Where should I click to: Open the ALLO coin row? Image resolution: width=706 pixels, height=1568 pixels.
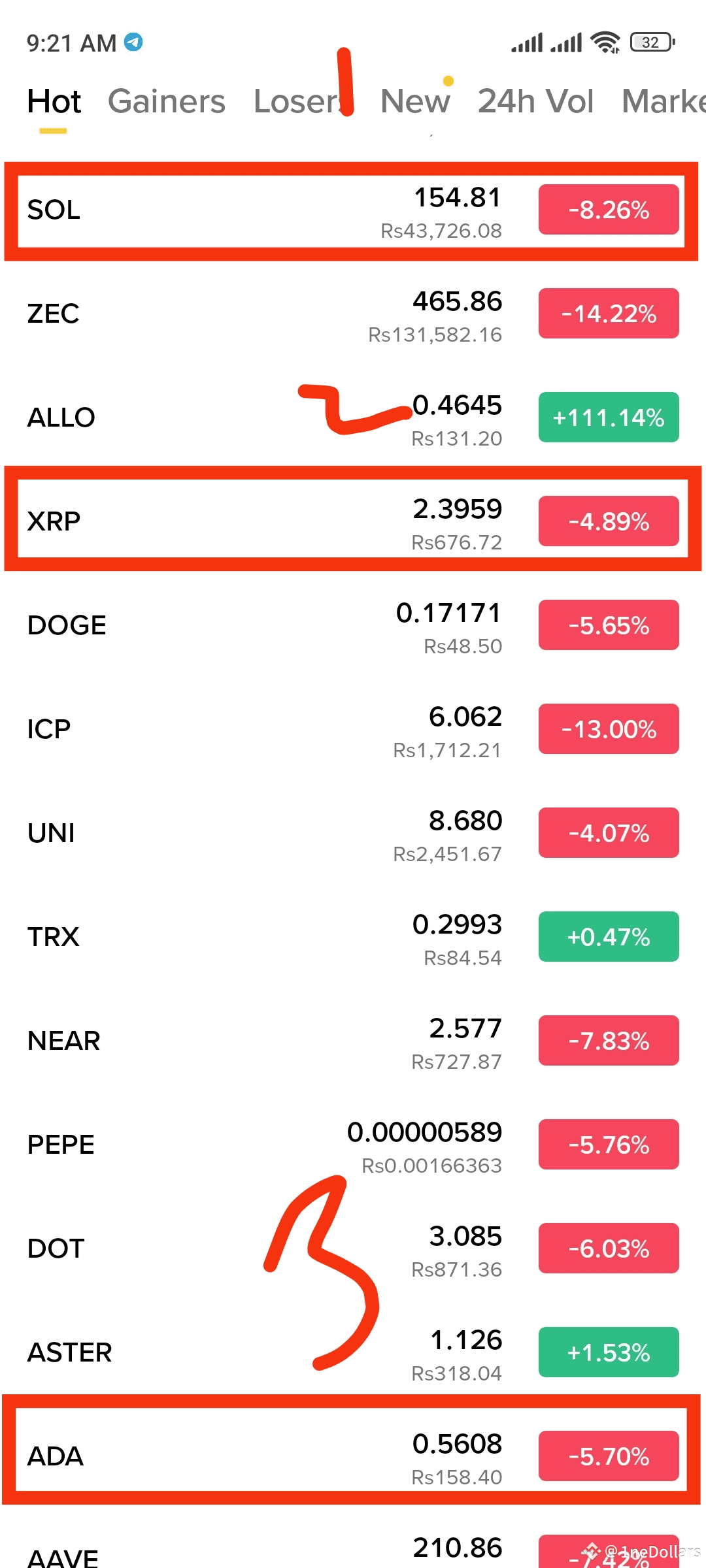[x=196, y=418]
